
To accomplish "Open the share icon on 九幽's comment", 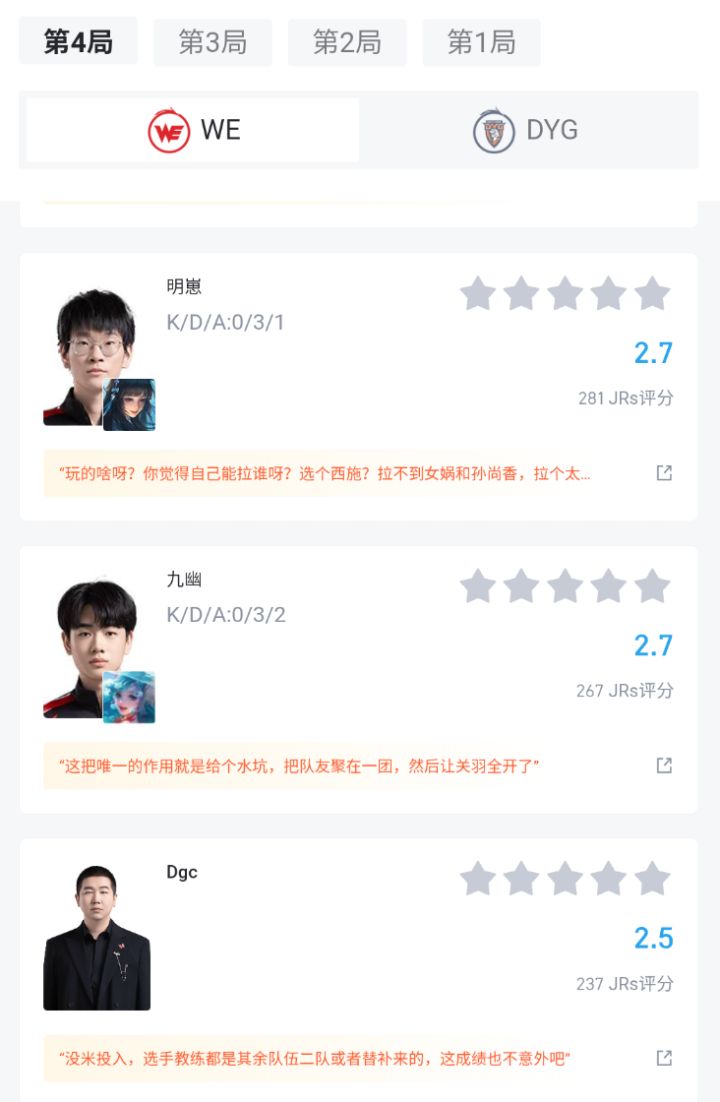I will [664, 765].
